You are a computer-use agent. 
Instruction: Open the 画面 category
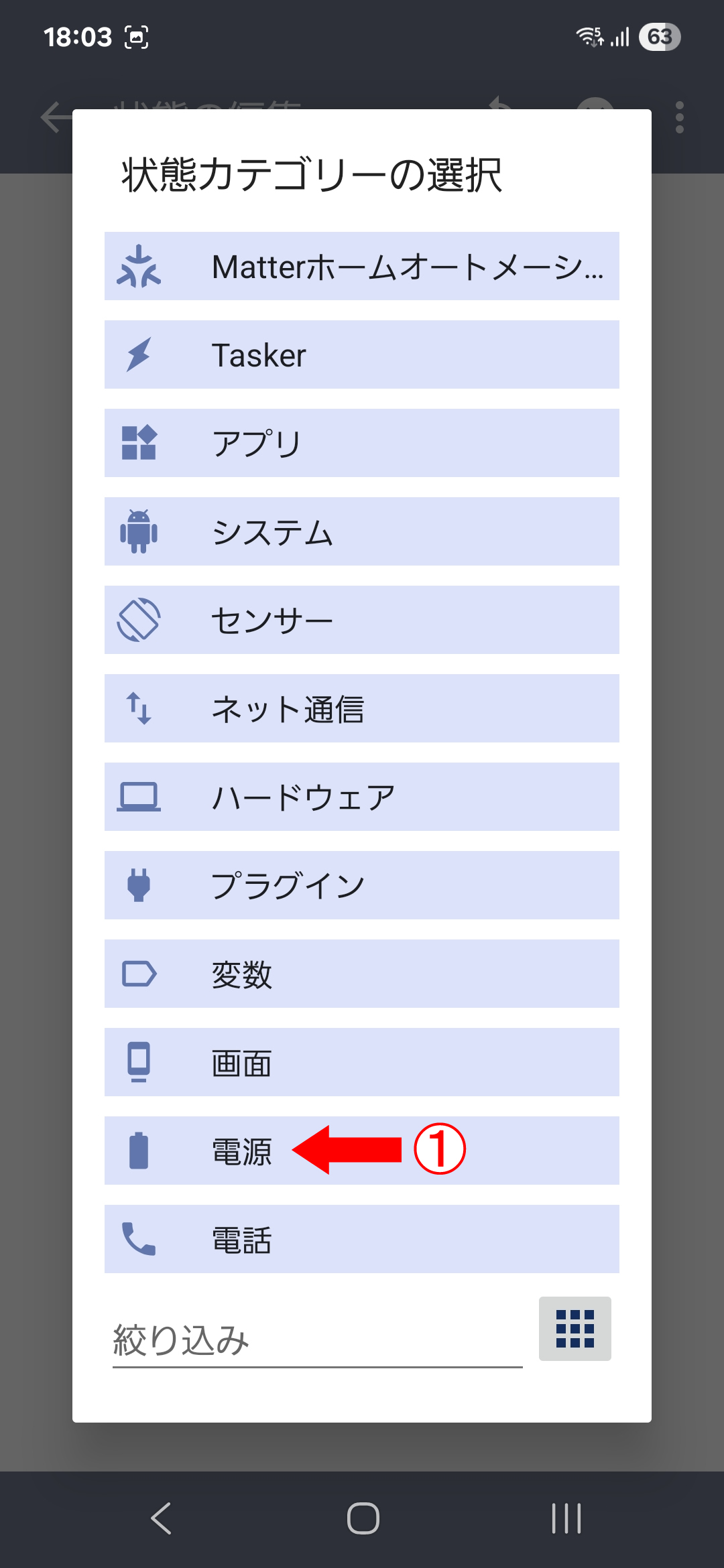[362, 1062]
